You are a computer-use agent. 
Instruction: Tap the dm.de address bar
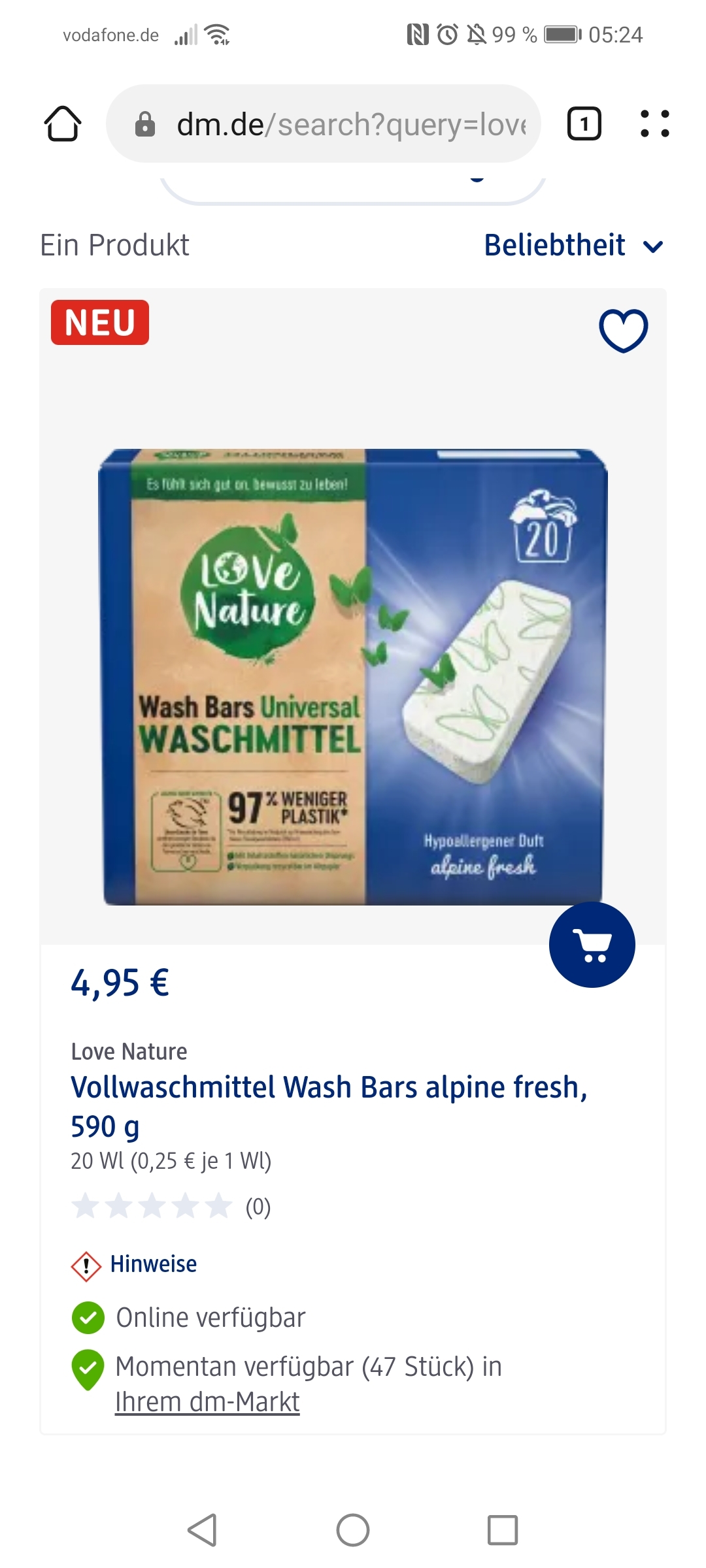point(324,123)
